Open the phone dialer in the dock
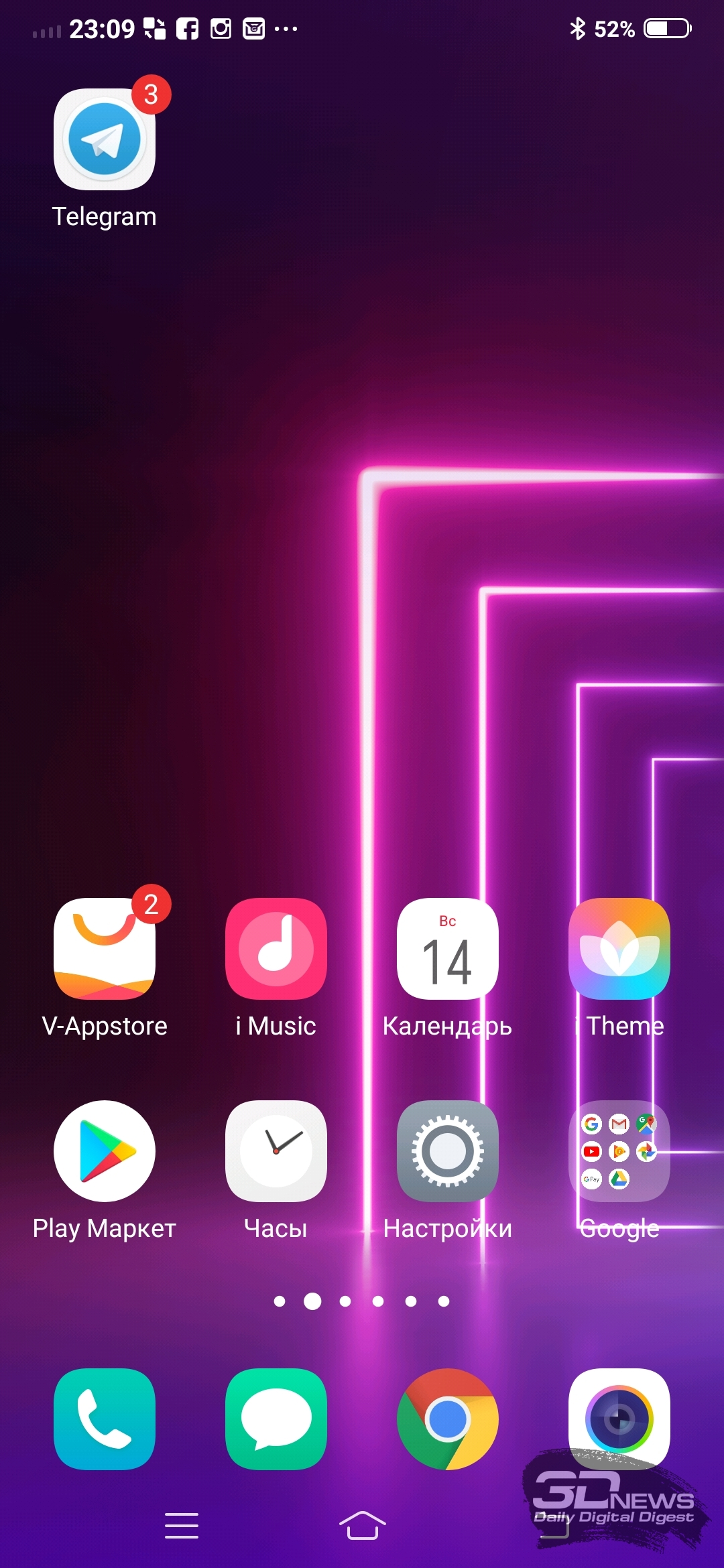The height and width of the screenshot is (1568, 724). pyautogui.click(x=105, y=1419)
